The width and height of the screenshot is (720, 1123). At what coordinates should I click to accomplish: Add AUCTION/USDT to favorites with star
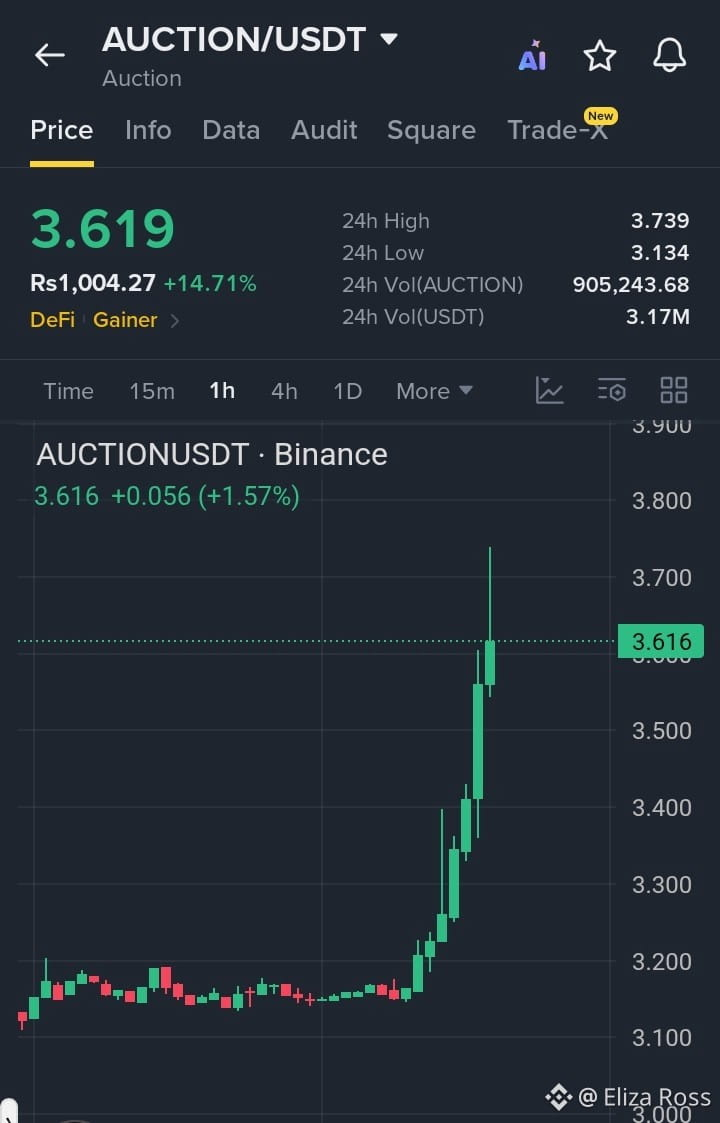[600, 56]
